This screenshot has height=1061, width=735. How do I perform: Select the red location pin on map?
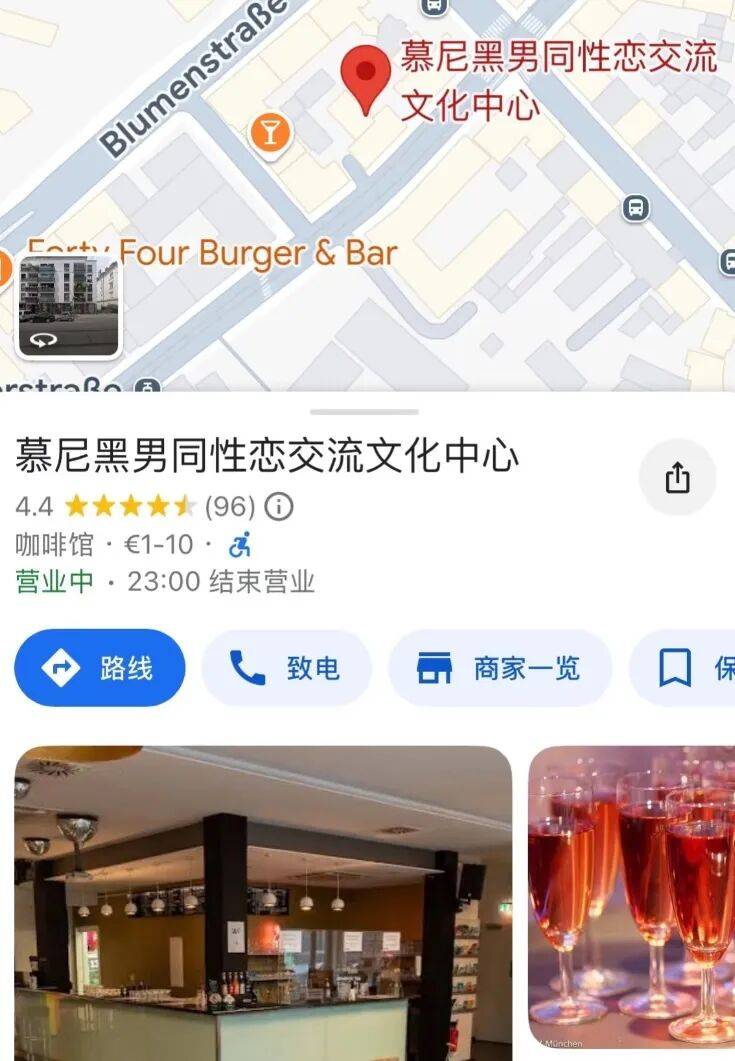pyautogui.click(x=366, y=76)
